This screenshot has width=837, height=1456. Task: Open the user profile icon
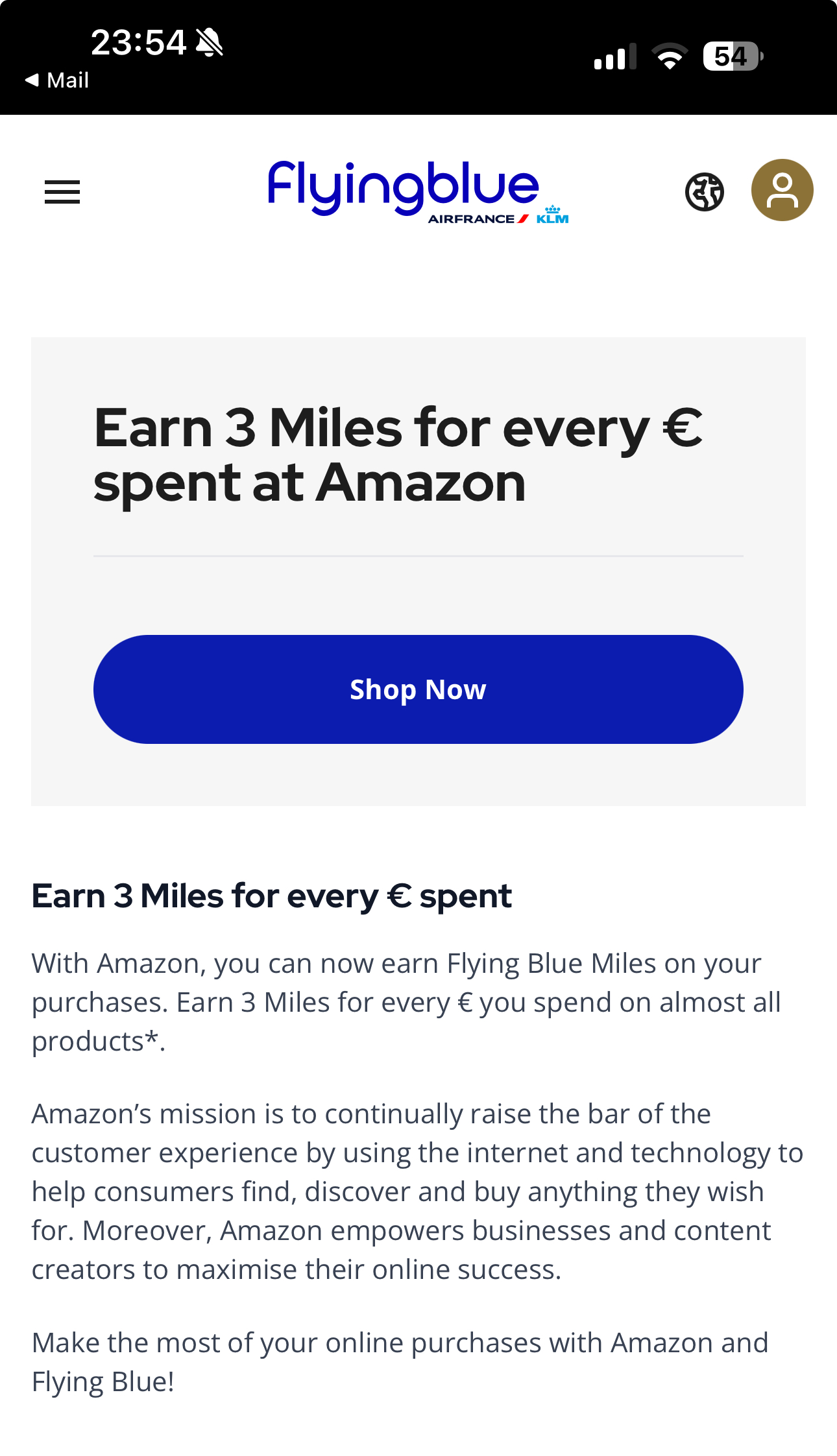782,190
